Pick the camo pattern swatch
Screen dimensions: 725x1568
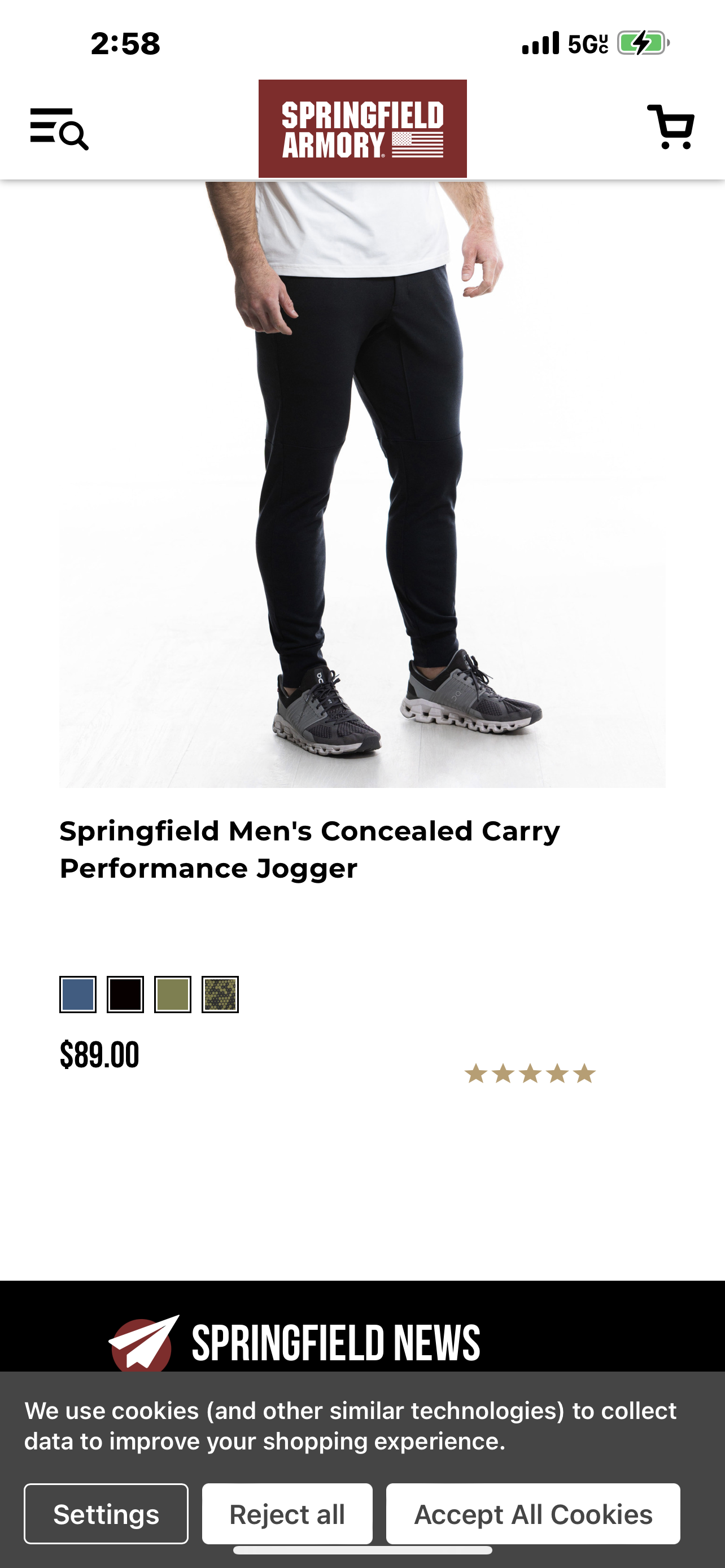pos(220,995)
